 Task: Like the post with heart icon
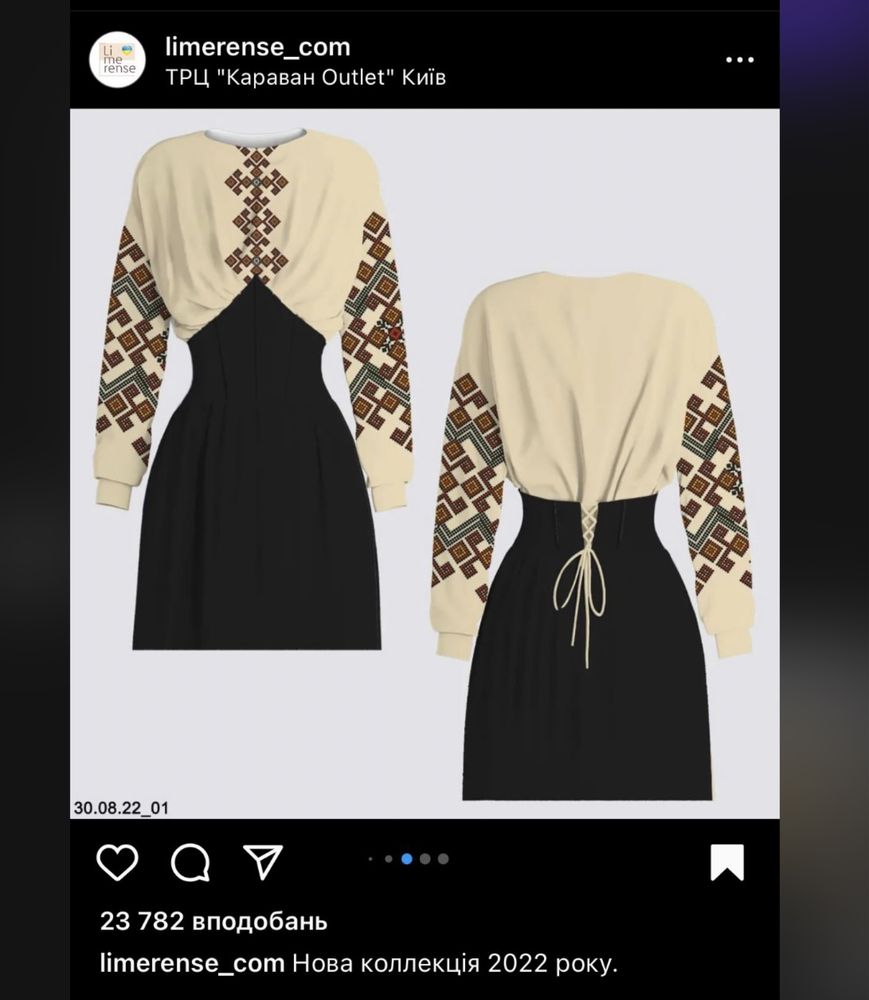pos(117,861)
